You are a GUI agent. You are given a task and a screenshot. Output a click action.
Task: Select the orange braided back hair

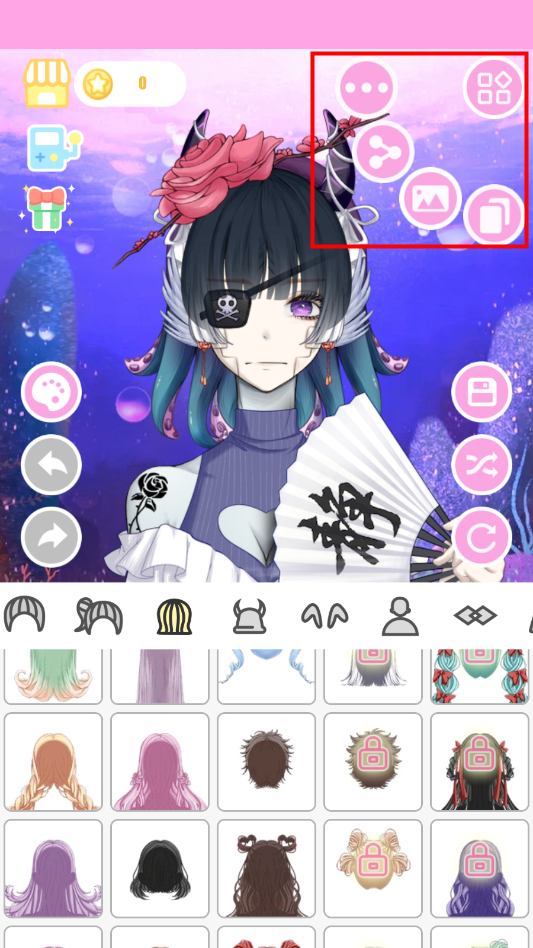click(x=53, y=762)
